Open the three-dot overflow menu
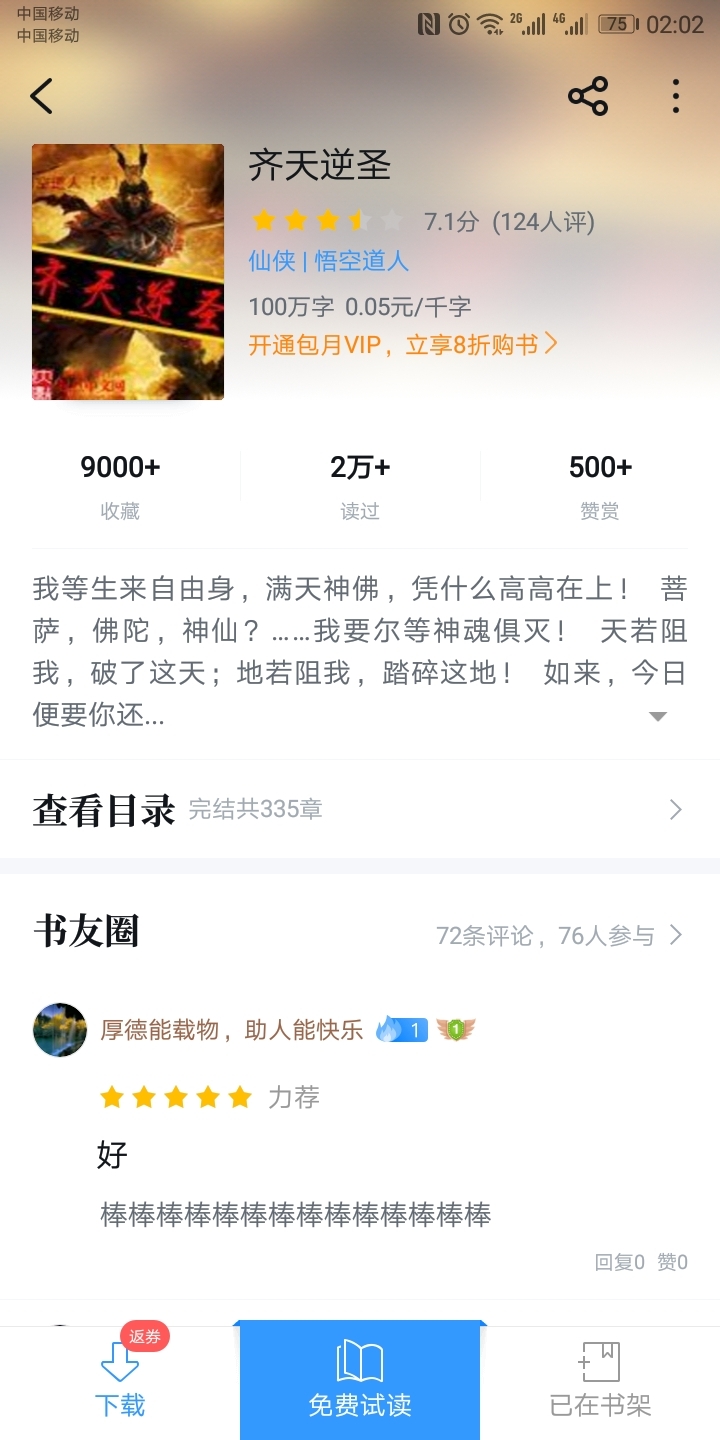720x1440 pixels. 676,96
